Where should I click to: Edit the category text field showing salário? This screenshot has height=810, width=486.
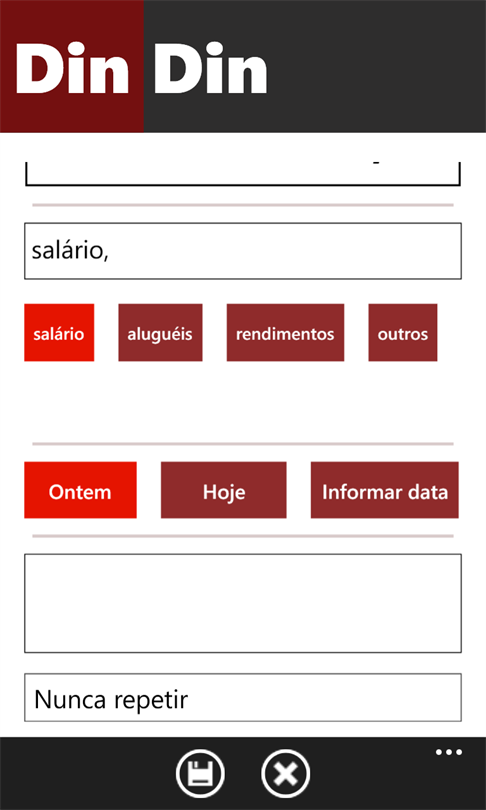click(x=243, y=251)
